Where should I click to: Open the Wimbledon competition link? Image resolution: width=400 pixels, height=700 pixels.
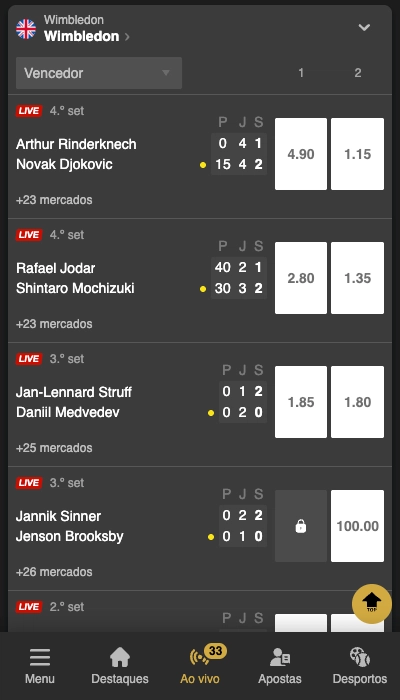(87, 36)
